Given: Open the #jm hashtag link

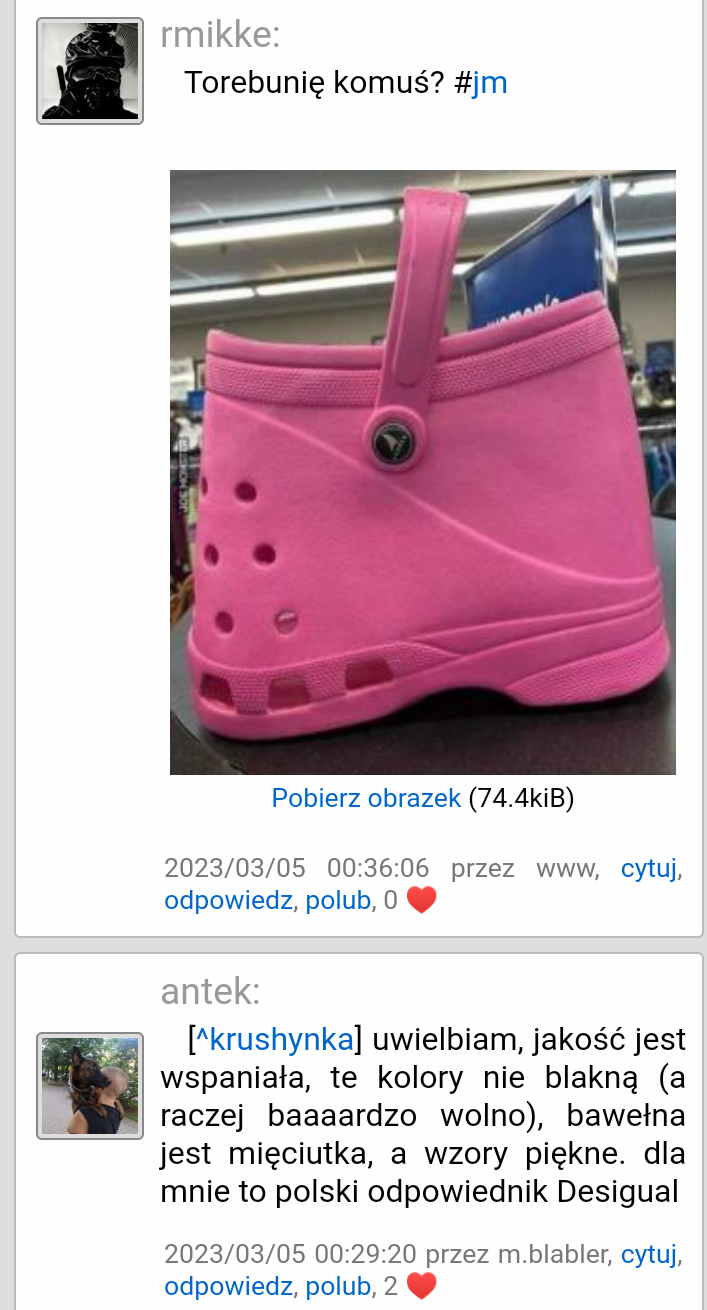Looking at the screenshot, I should [490, 83].
